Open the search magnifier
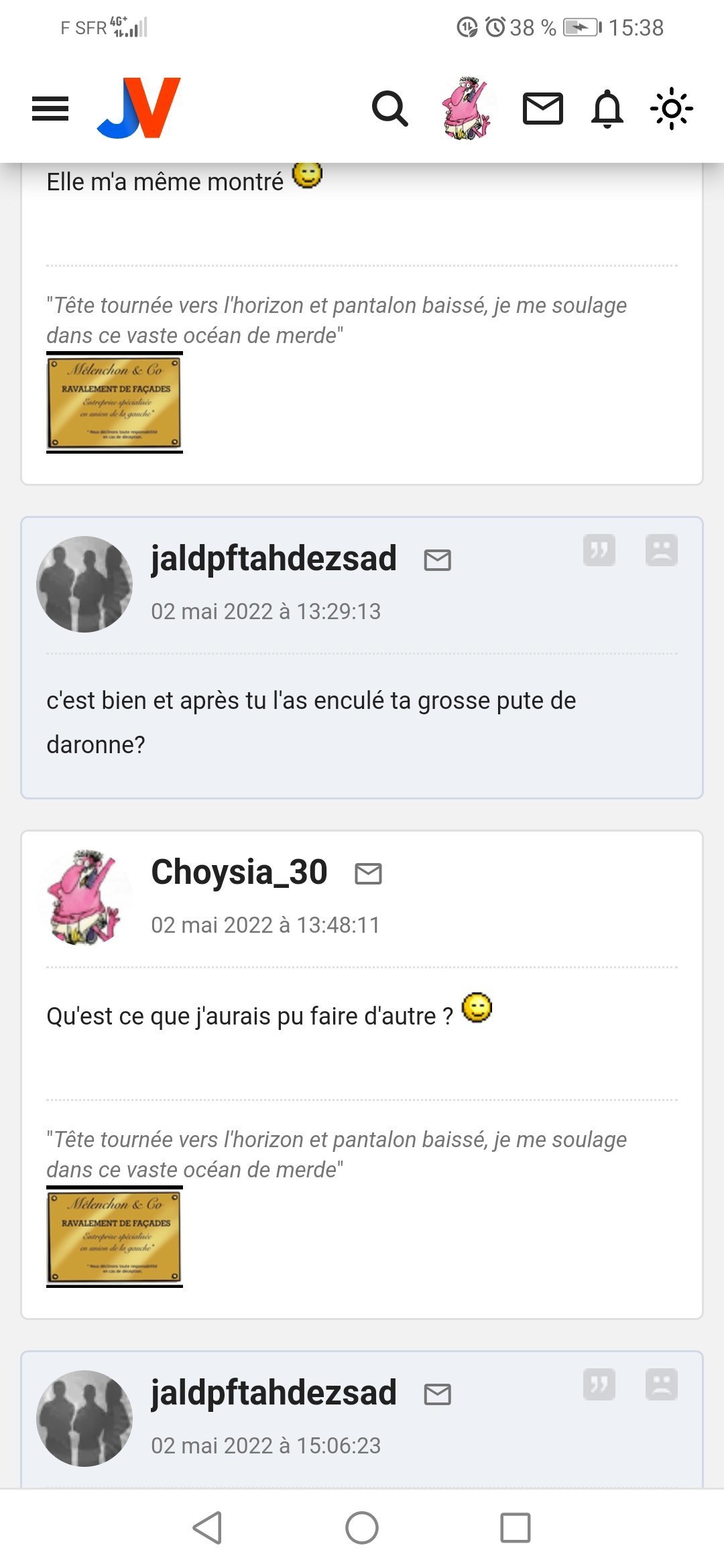Viewport: 724px width, 1568px height. (389, 109)
